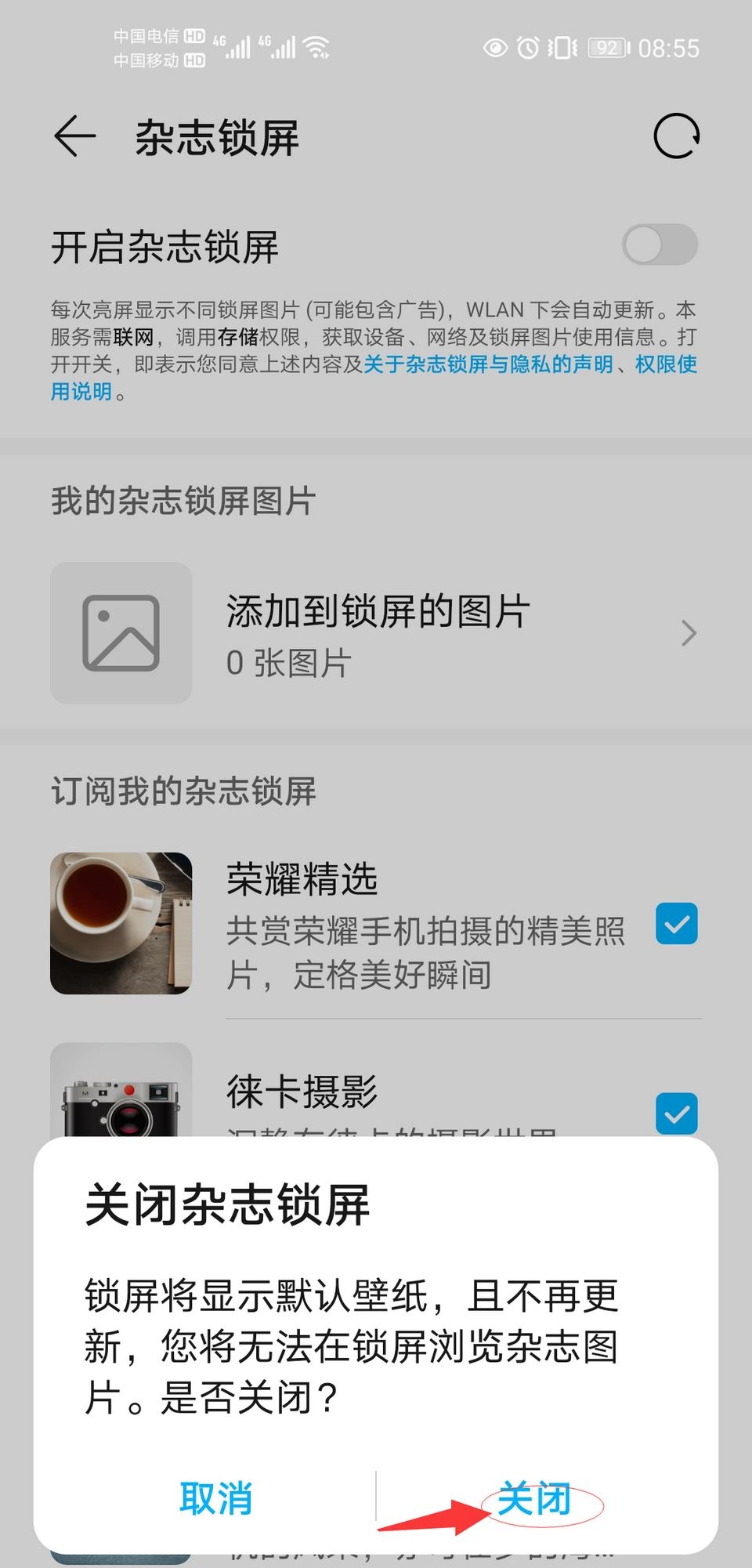Tap 取消 to dismiss the dialog
This screenshot has width=752, height=1568.
217,1499
